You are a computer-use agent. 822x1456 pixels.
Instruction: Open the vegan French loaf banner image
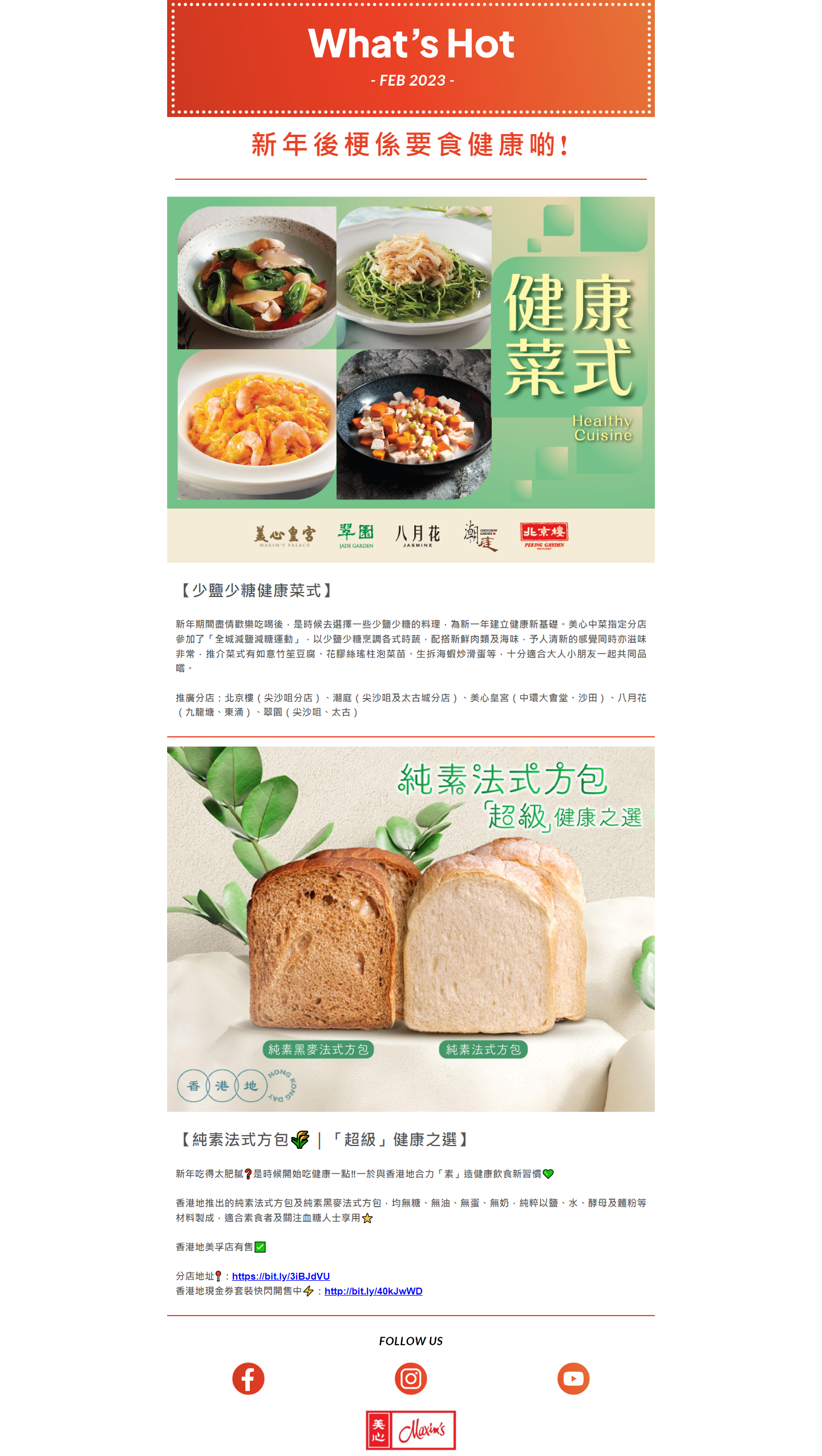(x=411, y=929)
